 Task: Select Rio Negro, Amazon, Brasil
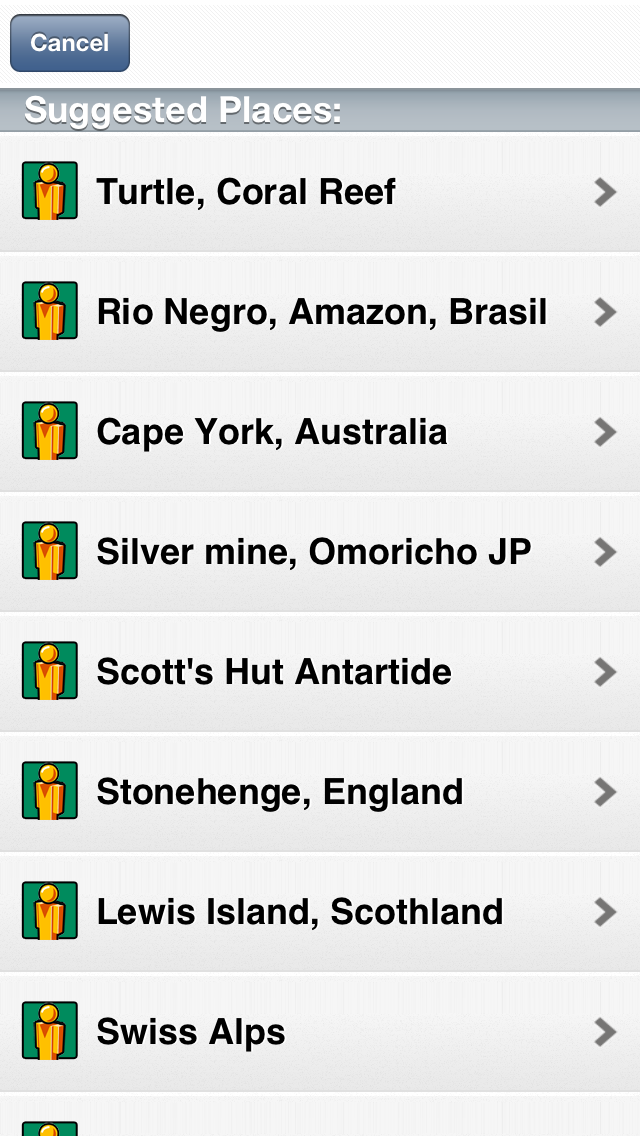(x=320, y=312)
